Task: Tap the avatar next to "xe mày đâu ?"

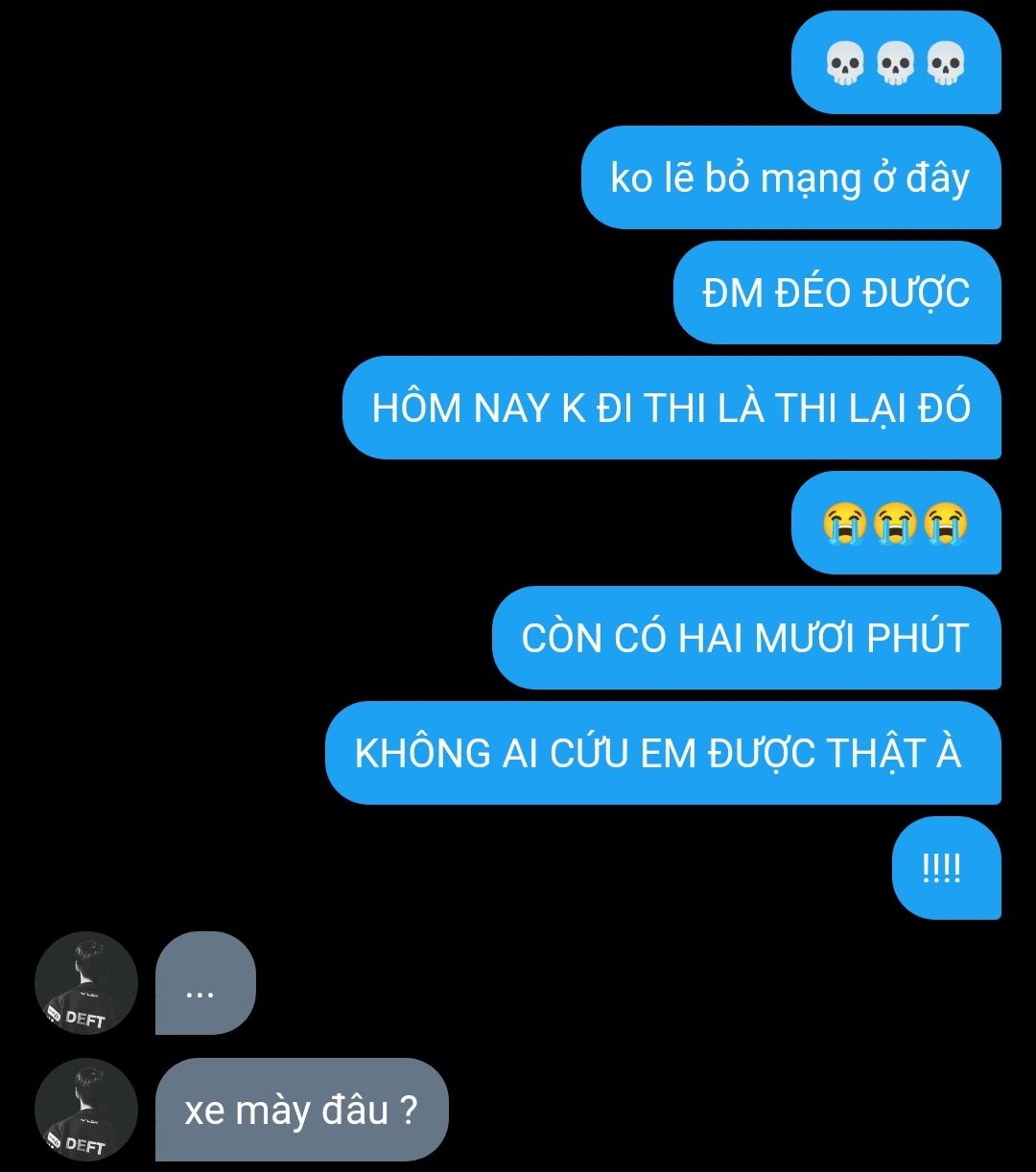Action: tap(86, 1110)
